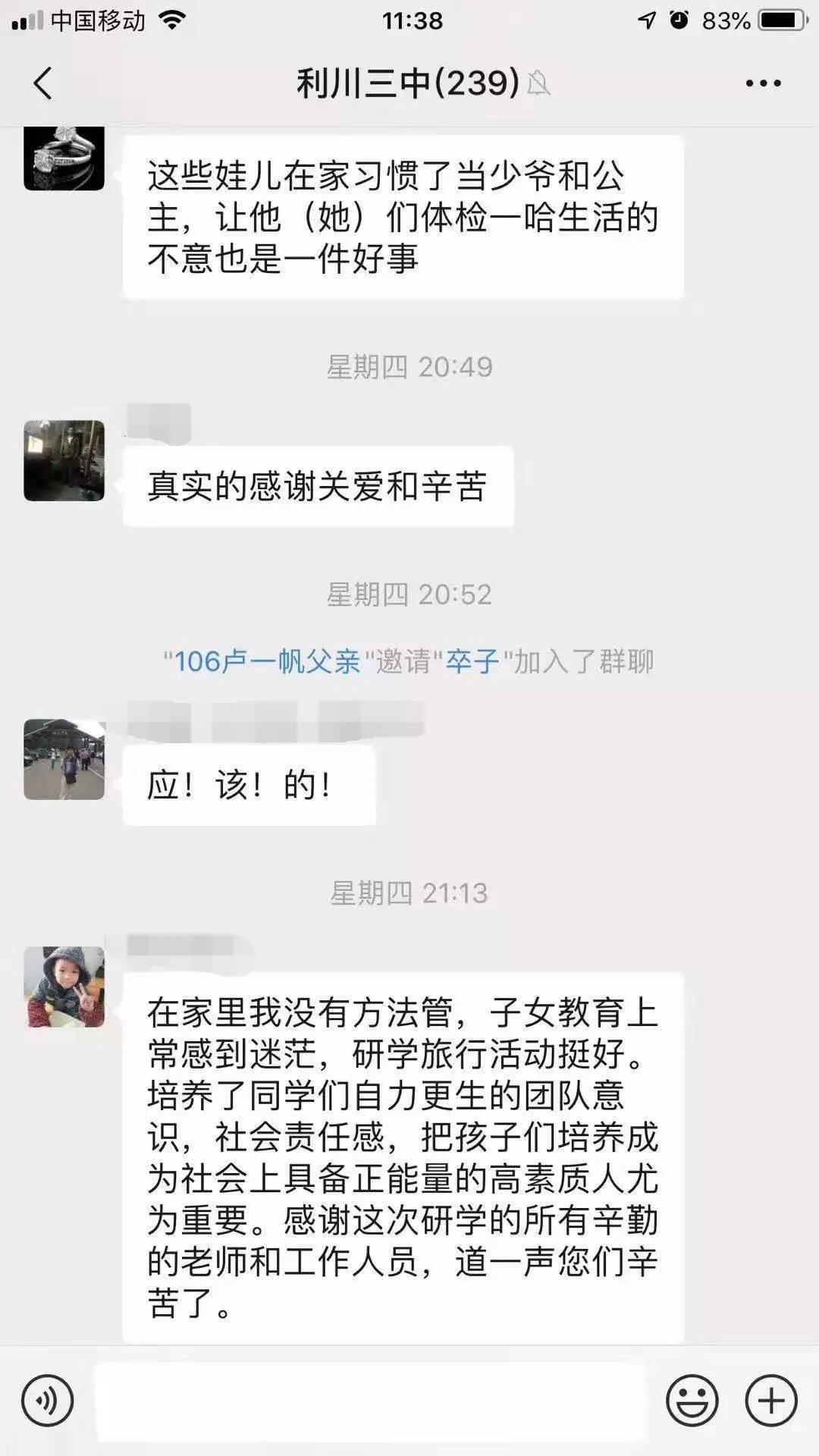The height and width of the screenshot is (1456, 819).
Task: Open the 卒子 profile link
Action: [x=472, y=661]
